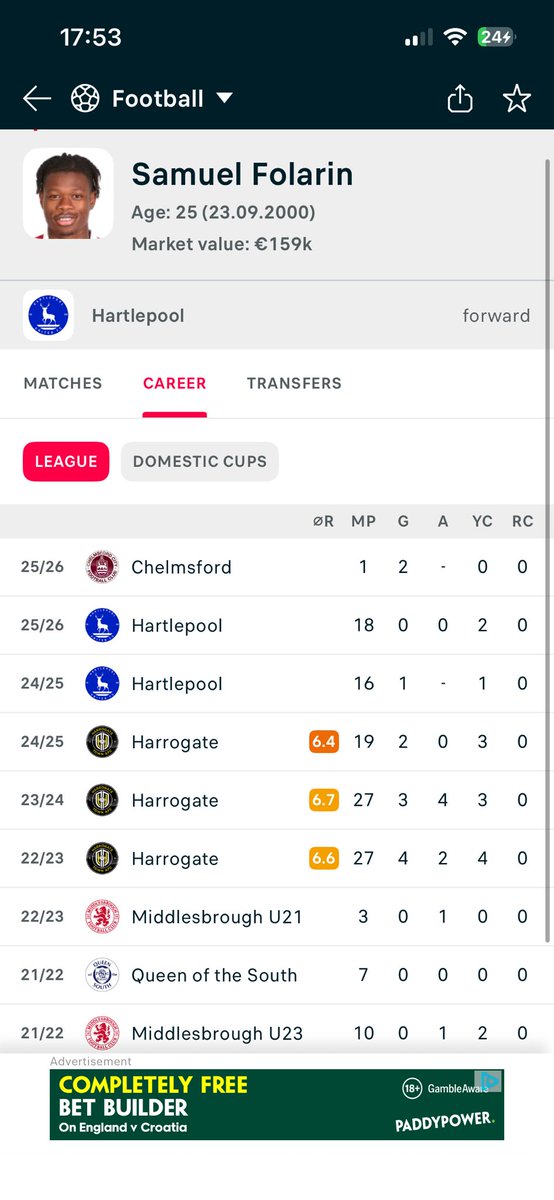Go back using the arrow icon
This screenshot has height=1200, width=554.
click(x=37, y=98)
